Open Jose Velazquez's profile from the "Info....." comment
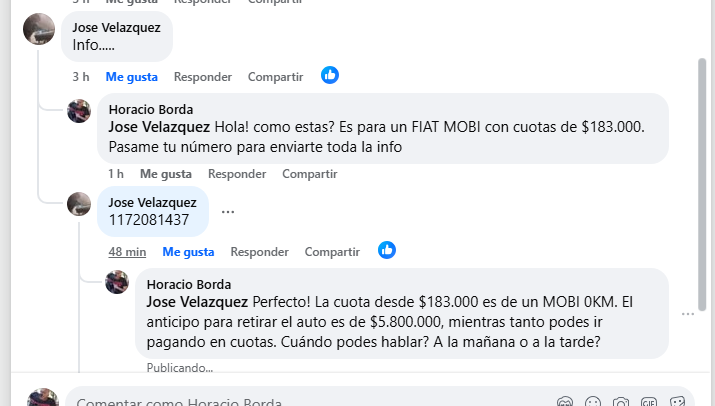The width and height of the screenshot is (715, 406). point(116,28)
